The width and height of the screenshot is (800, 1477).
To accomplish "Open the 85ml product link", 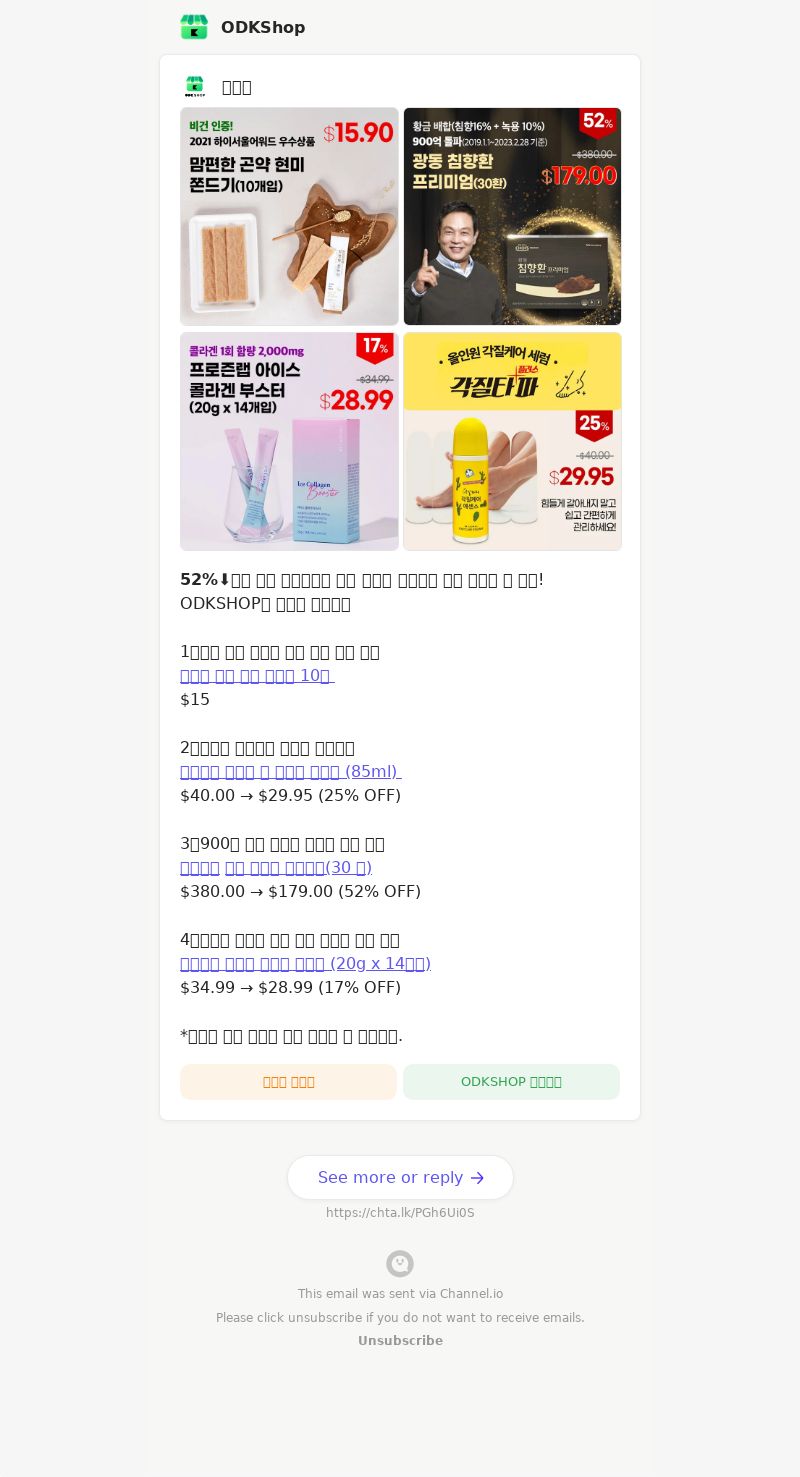I will click(x=290, y=772).
